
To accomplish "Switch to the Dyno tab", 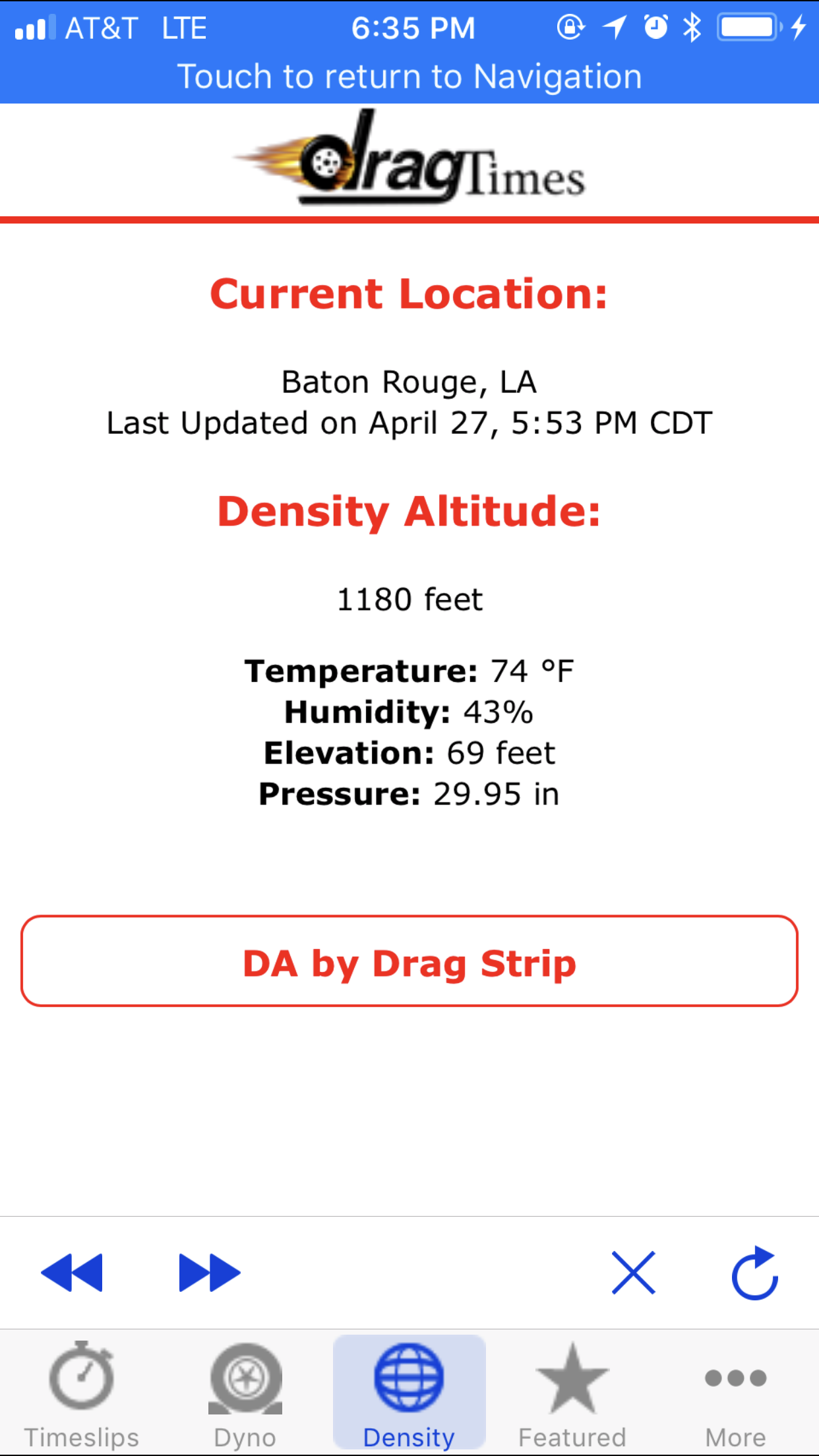I will (x=245, y=1395).
